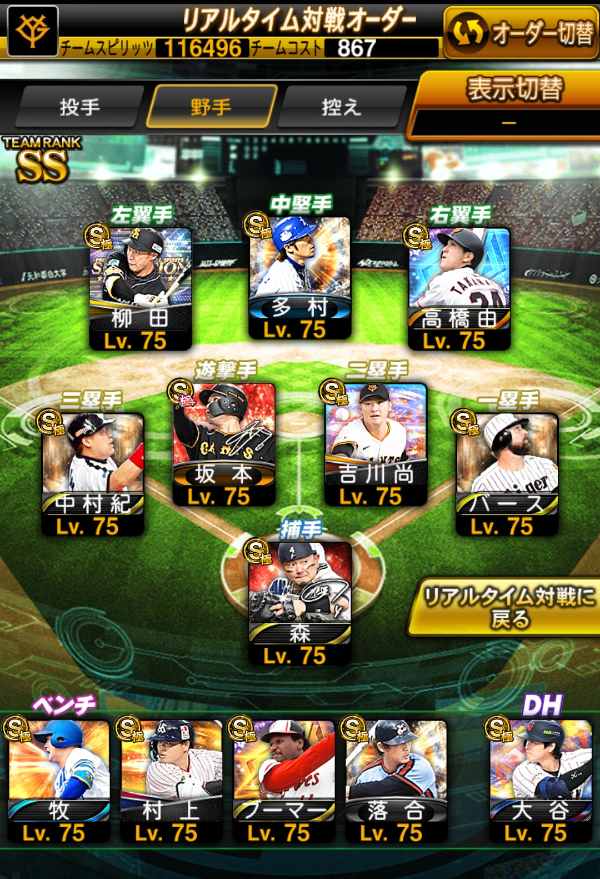600x879 pixels.
Task: Tap first baseman バース card
Action: (x=507, y=470)
